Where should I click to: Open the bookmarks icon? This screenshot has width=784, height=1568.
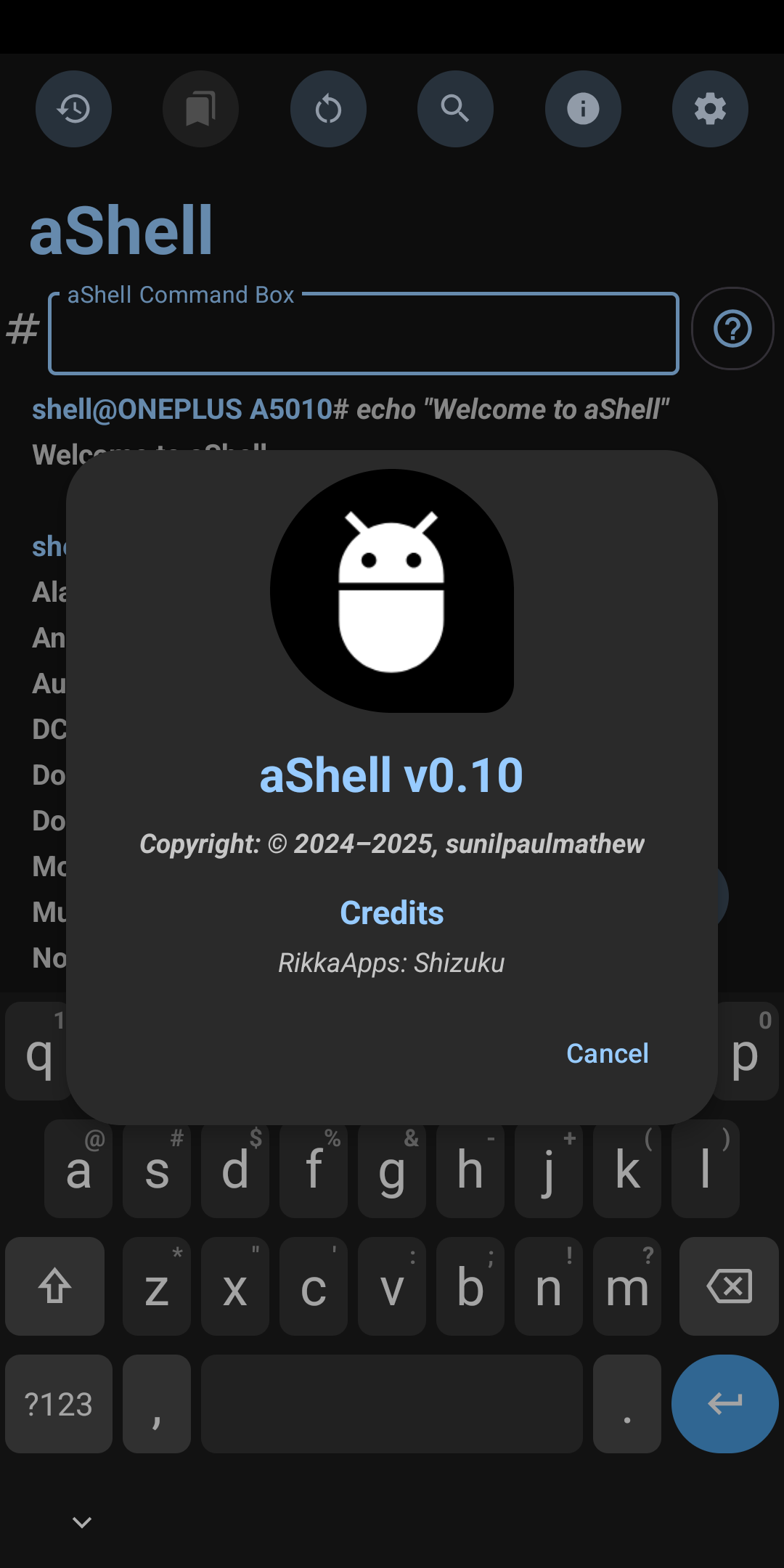[x=200, y=109]
